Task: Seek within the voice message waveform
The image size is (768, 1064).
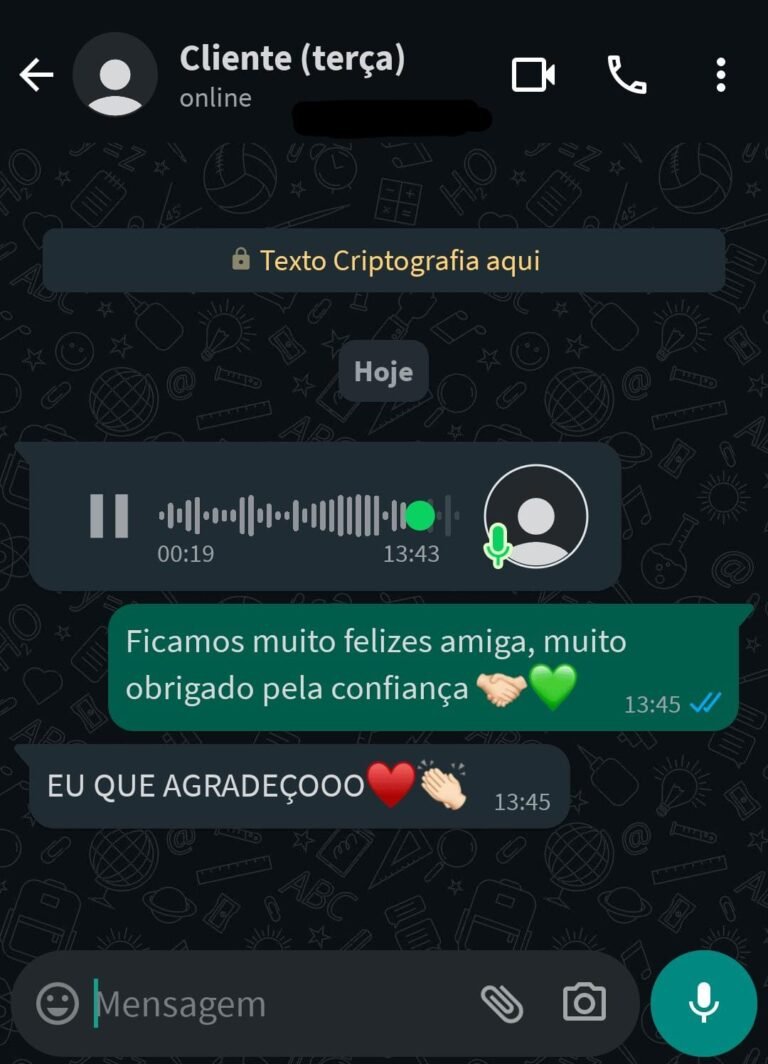Action: pos(300,516)
